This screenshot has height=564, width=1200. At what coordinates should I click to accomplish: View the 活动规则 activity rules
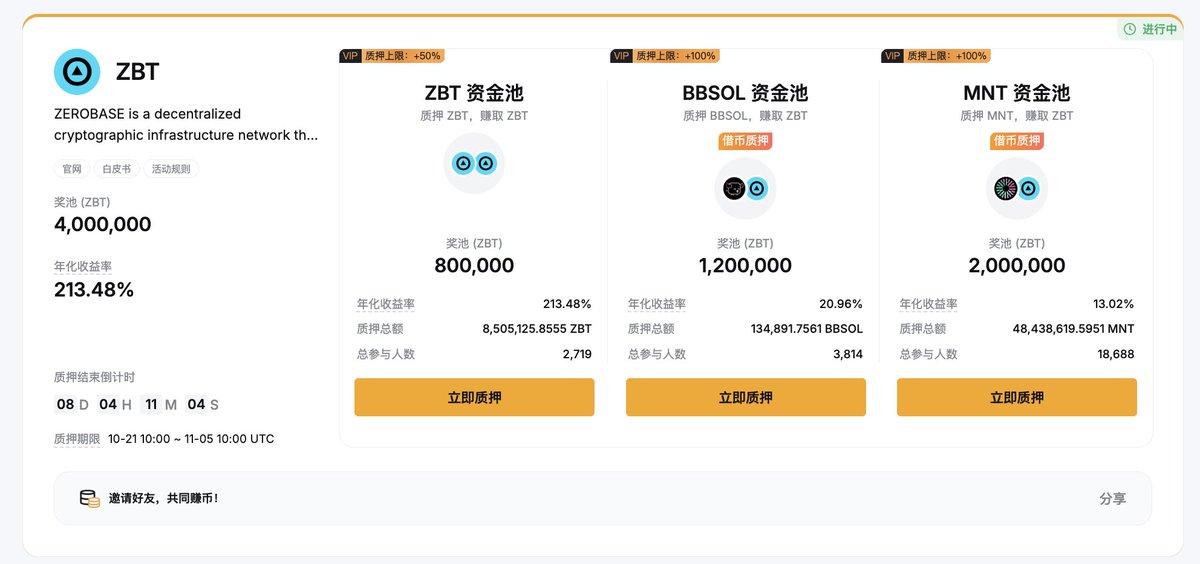tap(170, 169)
